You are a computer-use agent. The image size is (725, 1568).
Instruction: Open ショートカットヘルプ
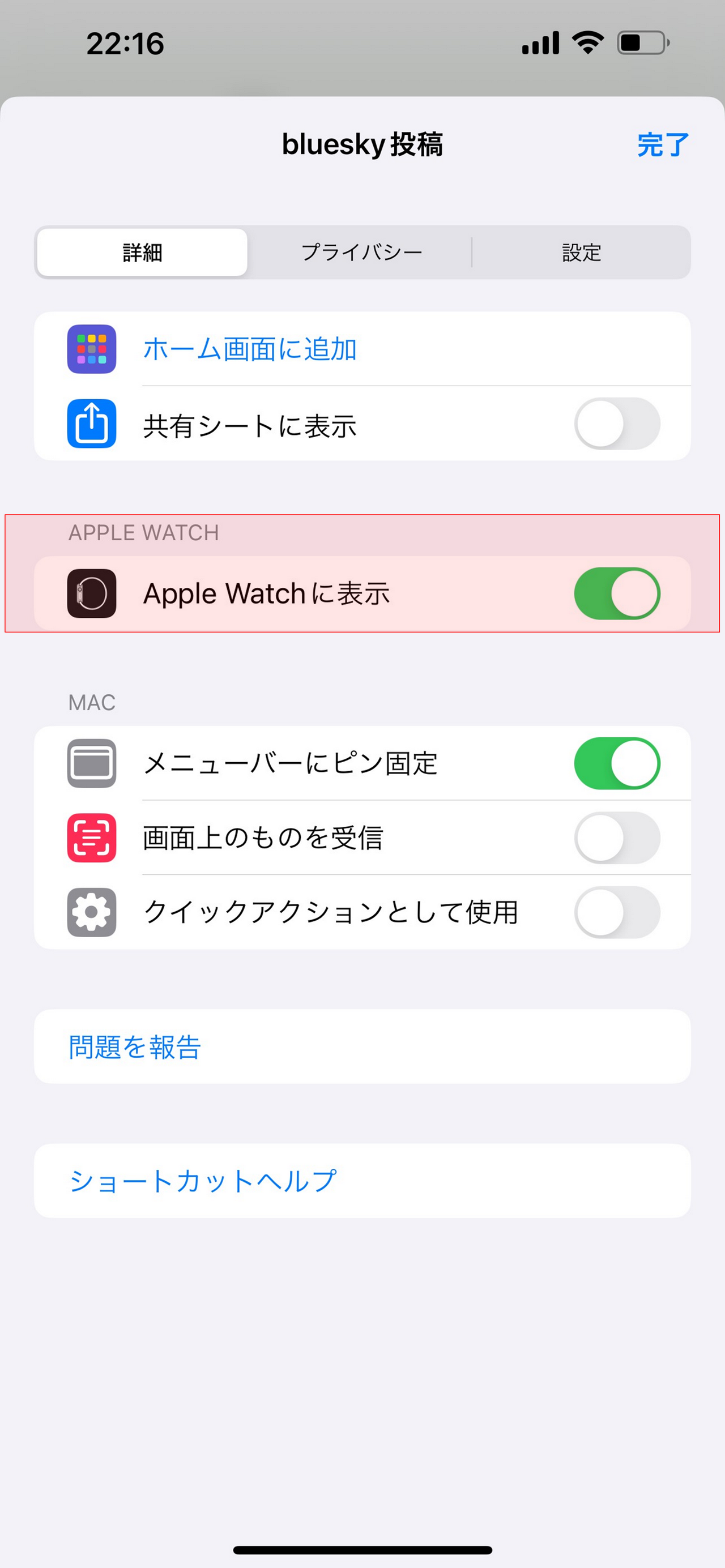tap(202, 1180)
